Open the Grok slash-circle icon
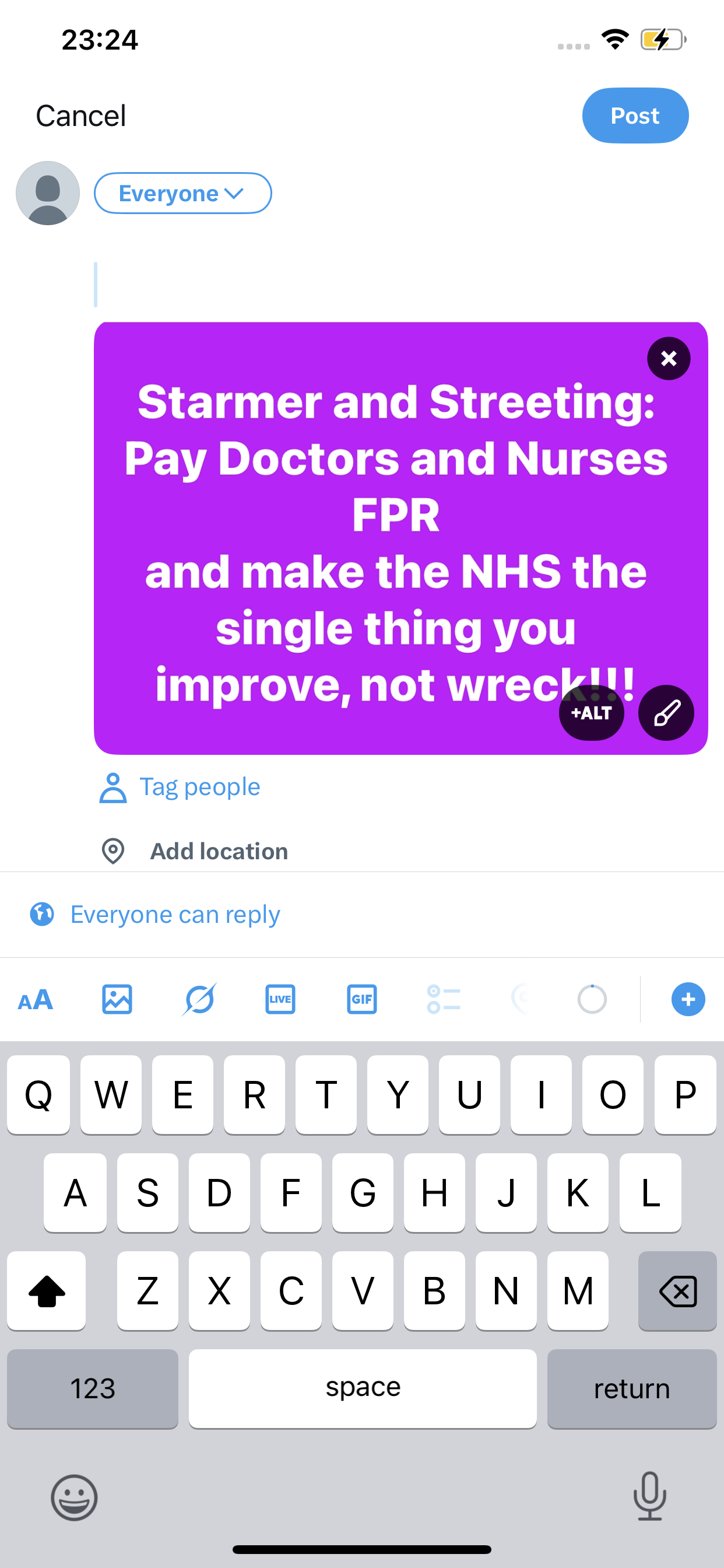Screen dimensions: 724x1568 199,999
